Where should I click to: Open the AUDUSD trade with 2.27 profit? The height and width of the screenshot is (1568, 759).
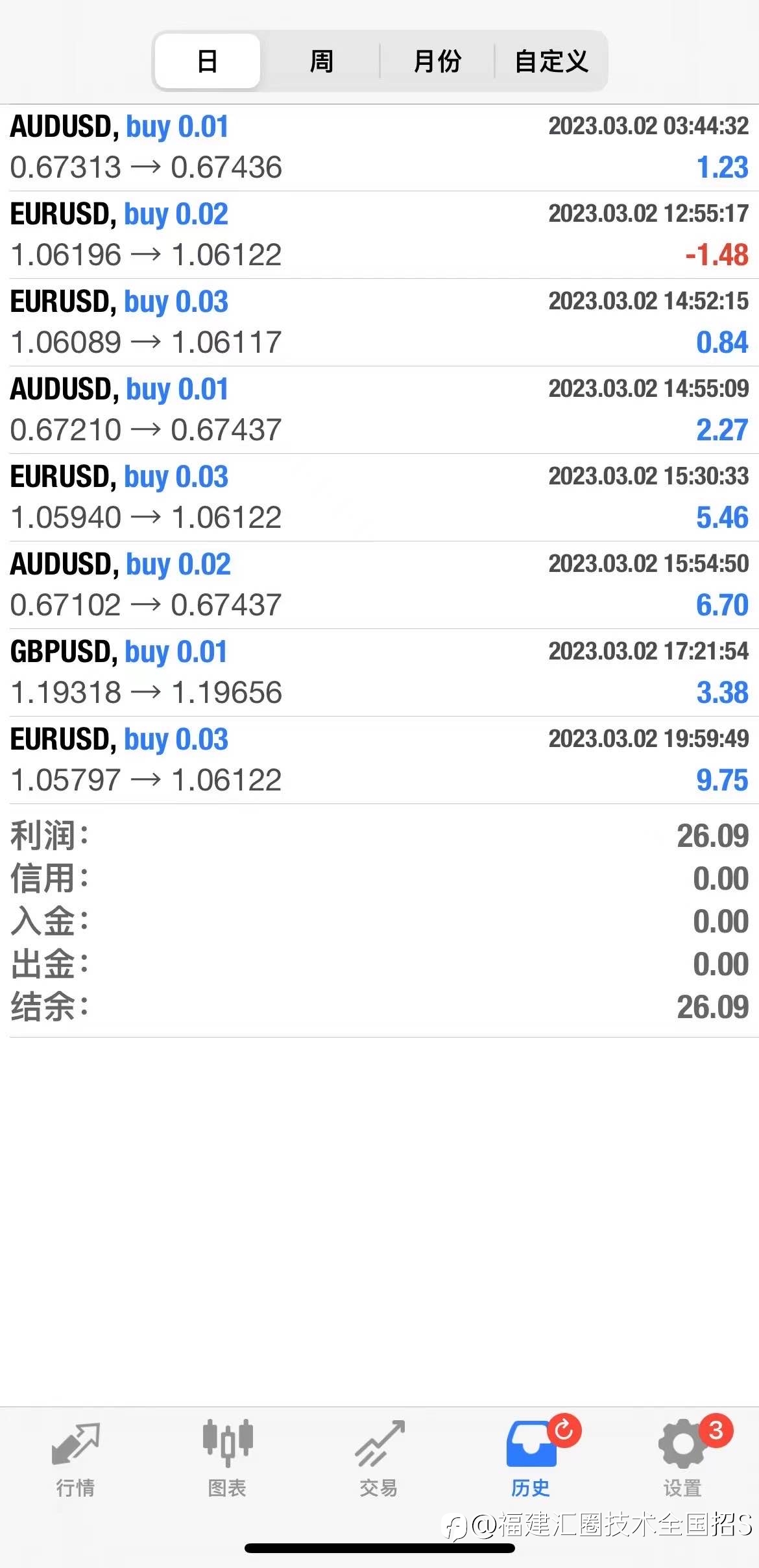coord(379,410)
